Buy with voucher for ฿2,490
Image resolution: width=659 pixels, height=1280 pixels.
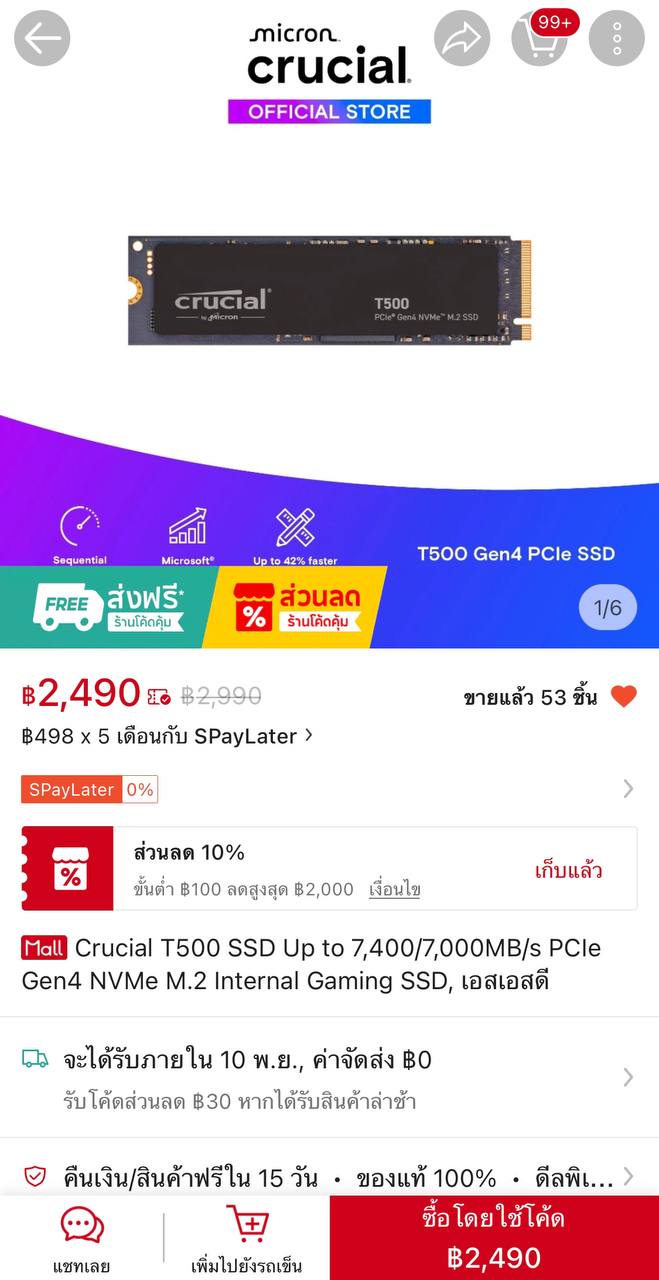(494, 1238)
